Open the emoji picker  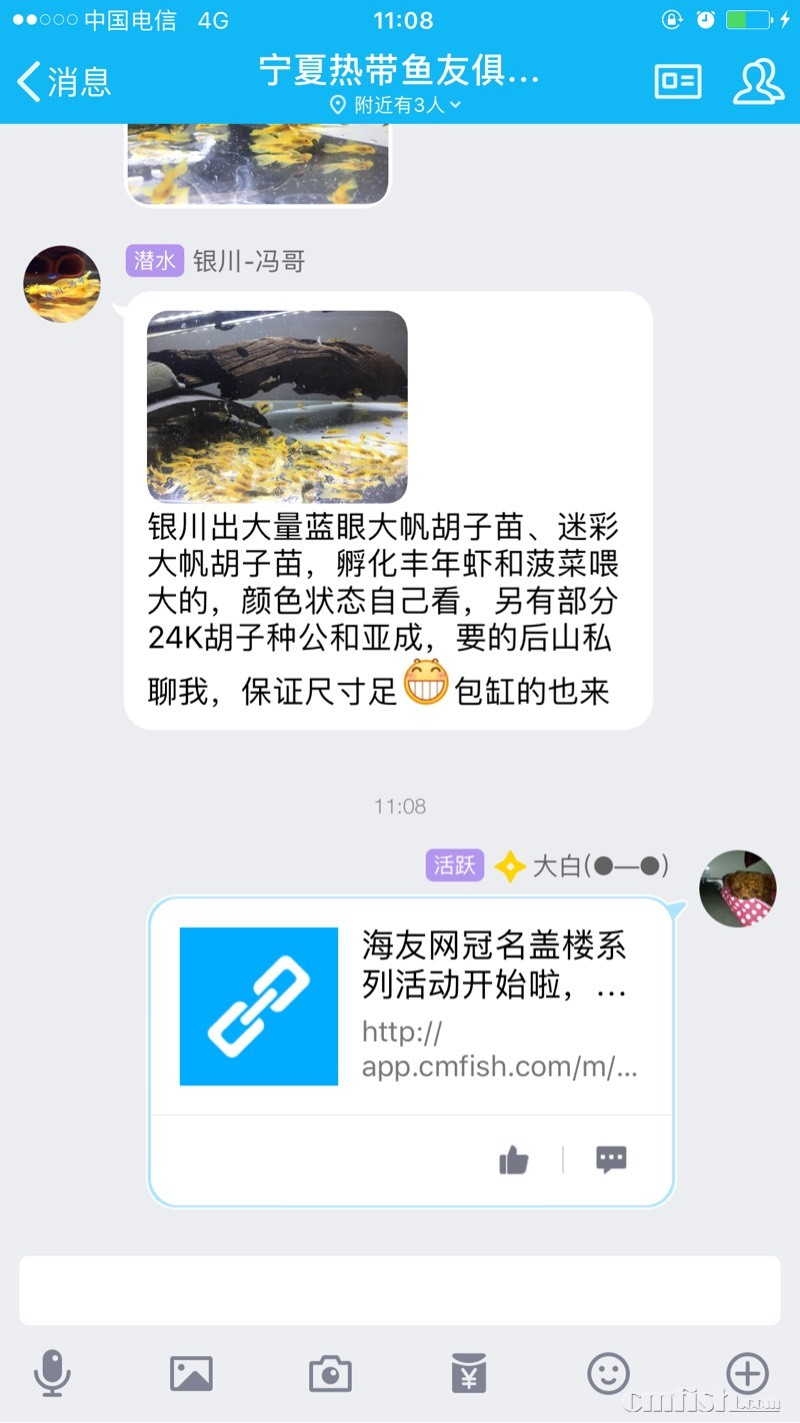tap(608, 1373)
